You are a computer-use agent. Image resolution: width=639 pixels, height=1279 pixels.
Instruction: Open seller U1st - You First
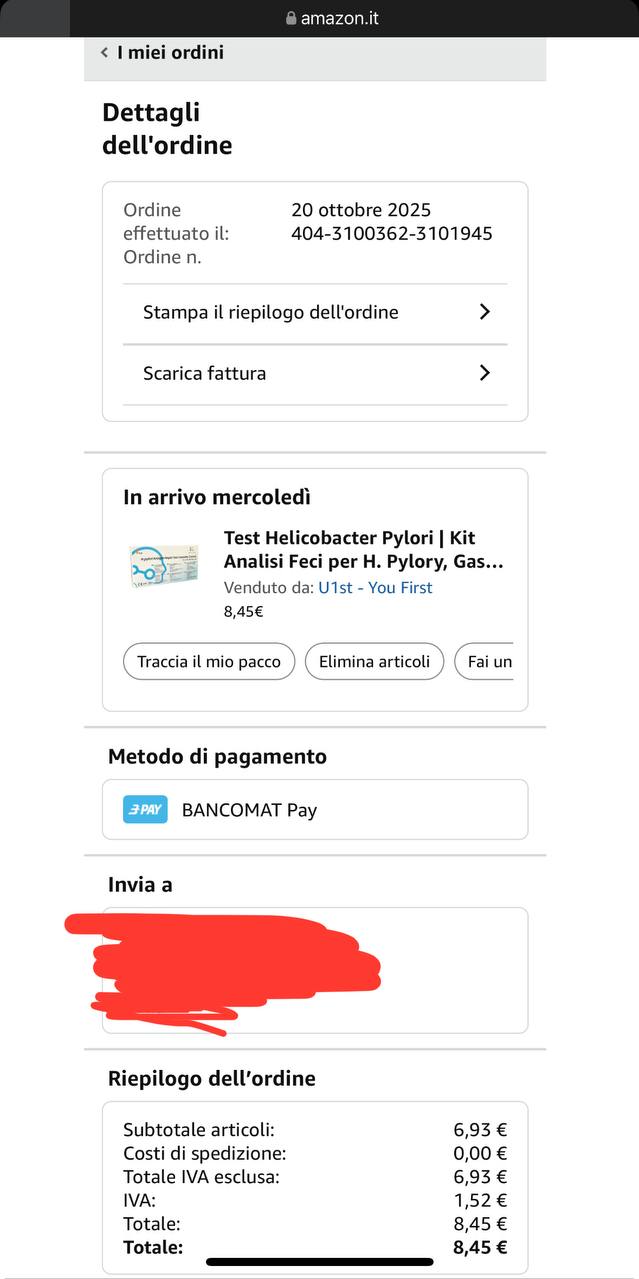click(375, 588)
